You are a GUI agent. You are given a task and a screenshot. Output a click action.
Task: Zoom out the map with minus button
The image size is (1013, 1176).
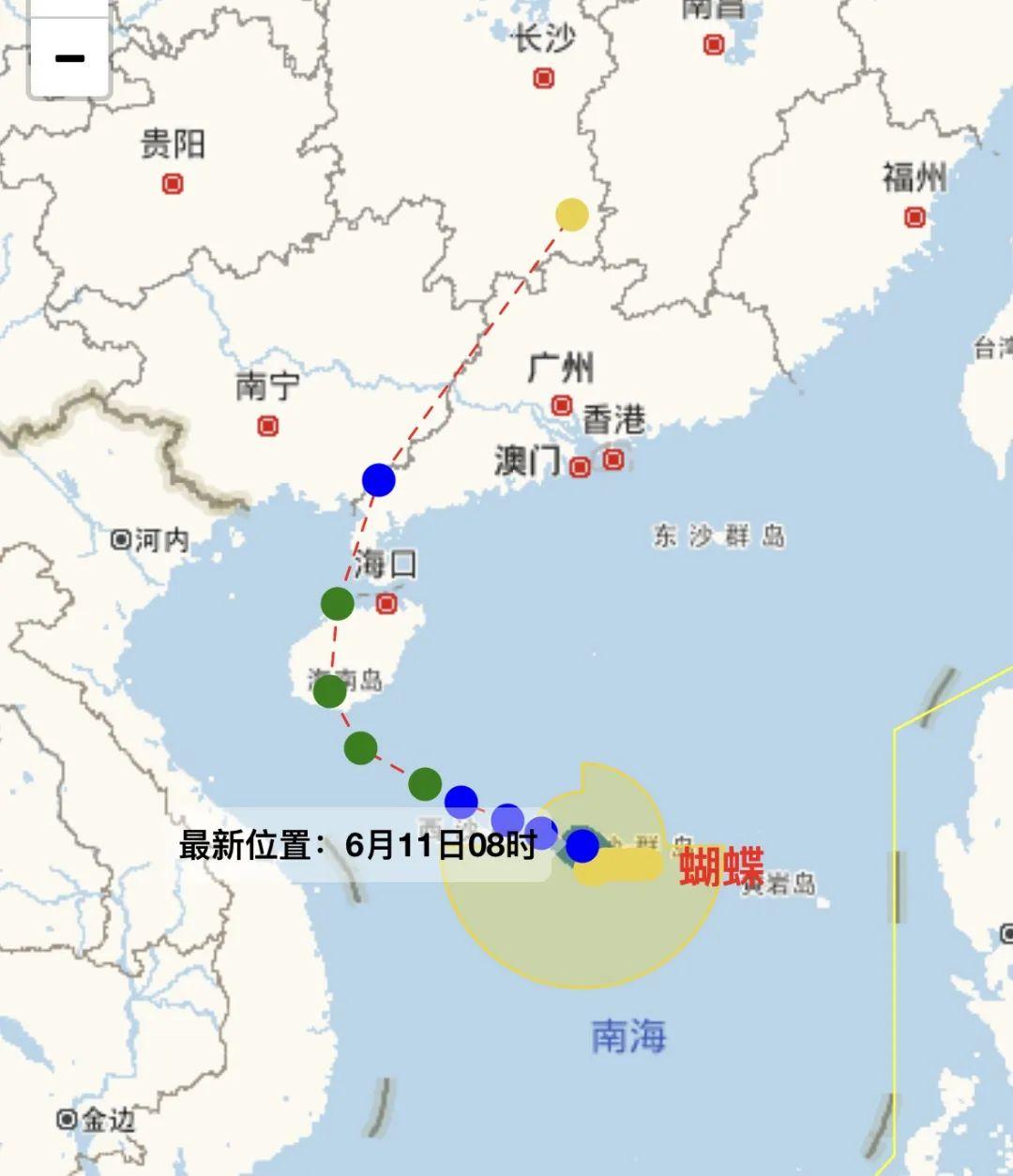coord(70,58)
